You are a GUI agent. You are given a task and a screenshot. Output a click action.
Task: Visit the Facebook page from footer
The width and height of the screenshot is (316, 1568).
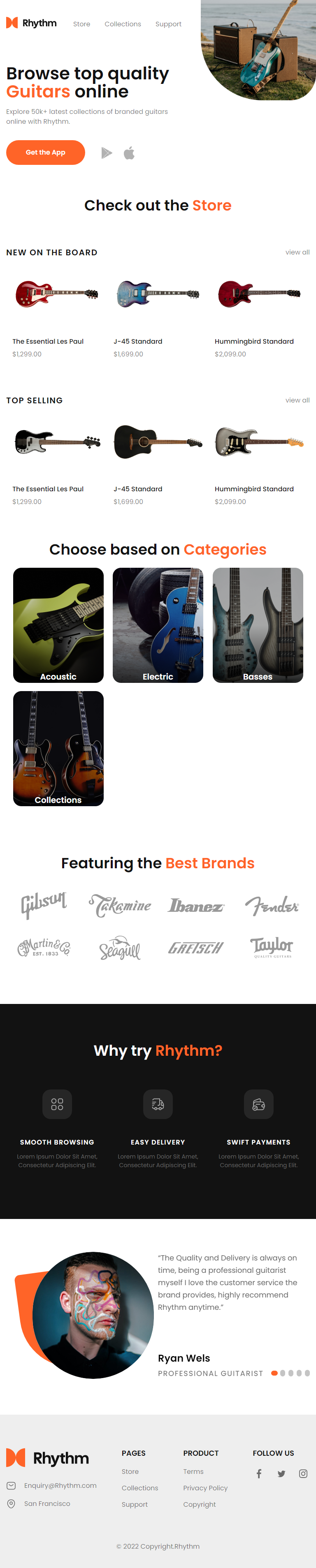[x=259, y=1474]
